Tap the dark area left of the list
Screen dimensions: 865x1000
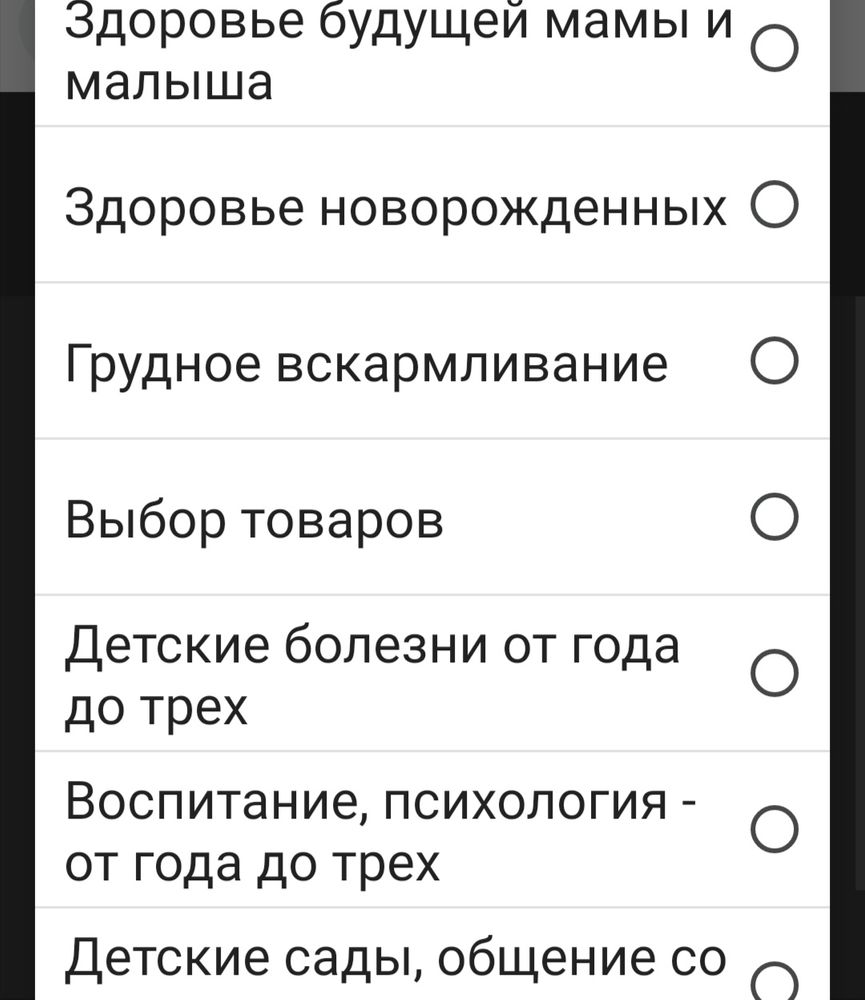point(15,500)
